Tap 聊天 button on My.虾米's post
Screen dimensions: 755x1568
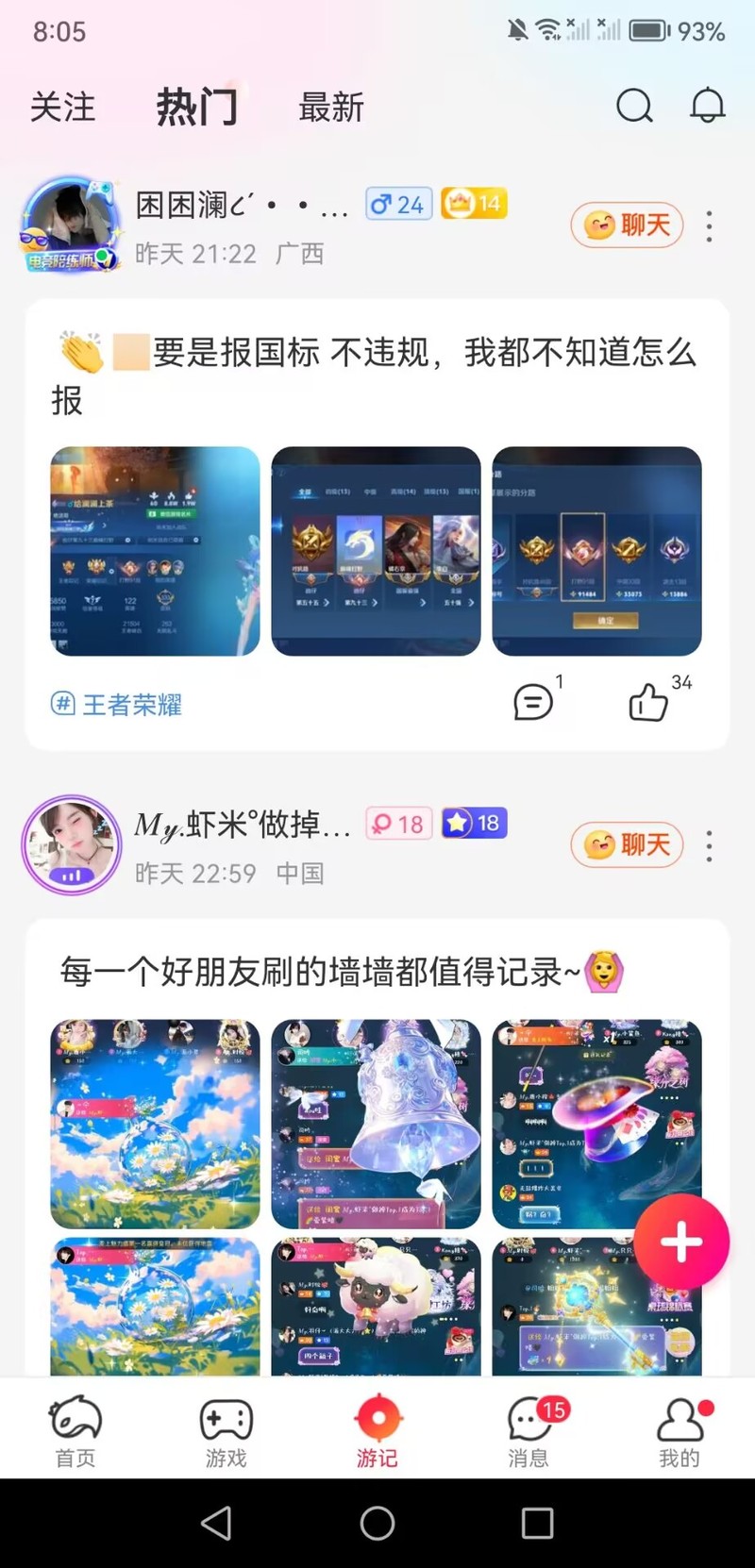(627, 845)
